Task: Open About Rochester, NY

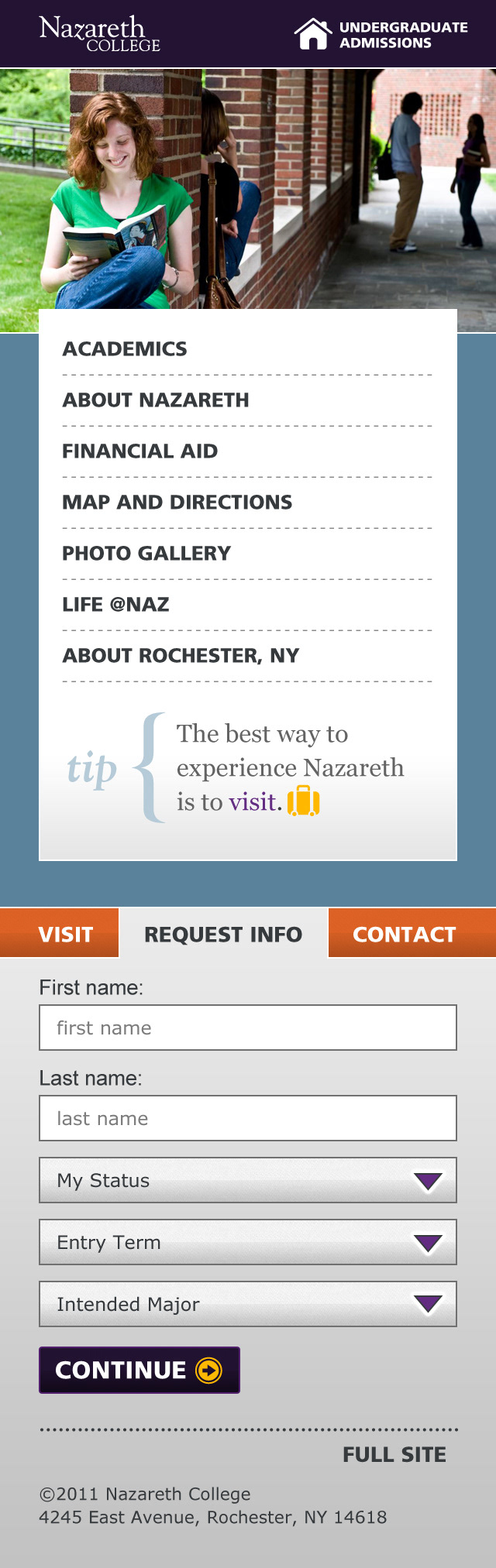Action: point(181,656)
